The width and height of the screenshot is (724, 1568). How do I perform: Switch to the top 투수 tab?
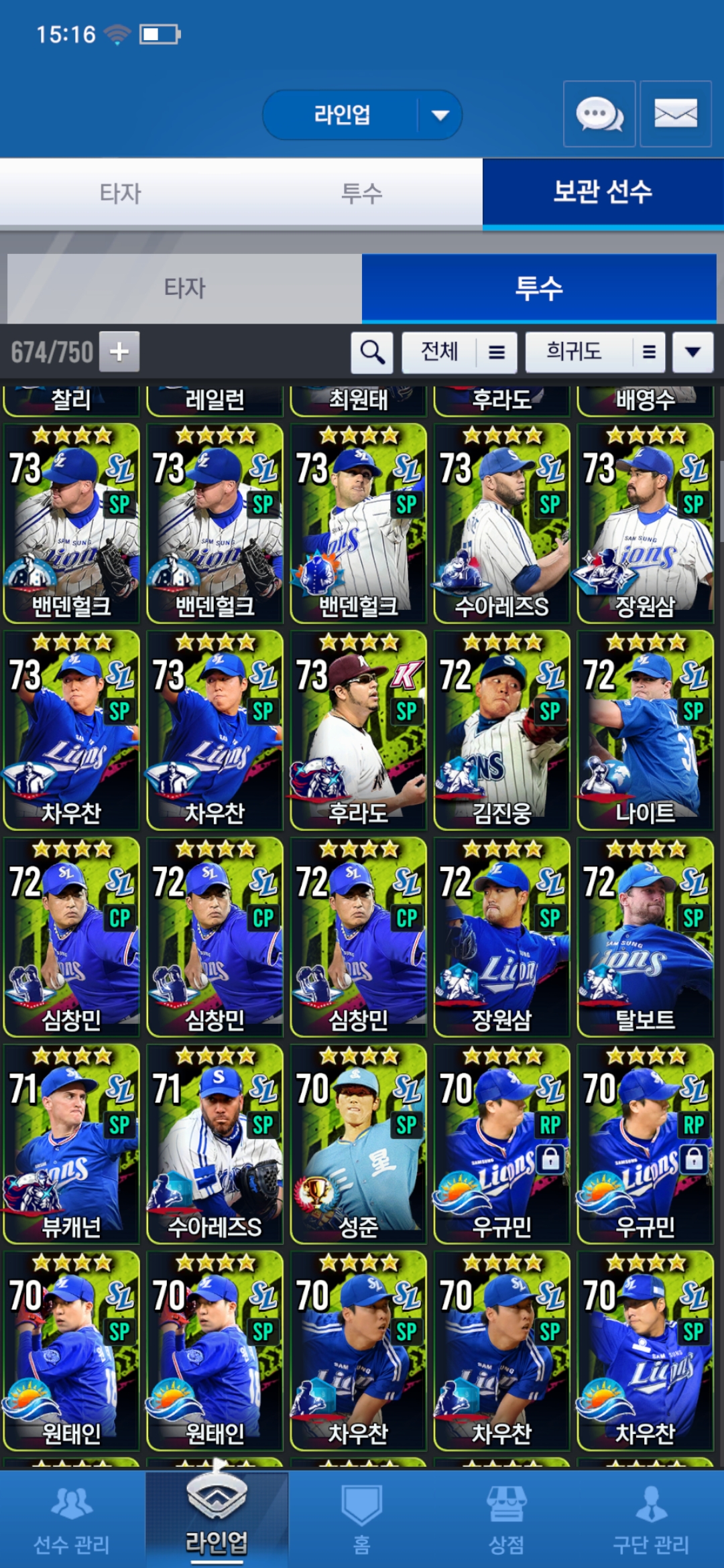tap(362, 193)
